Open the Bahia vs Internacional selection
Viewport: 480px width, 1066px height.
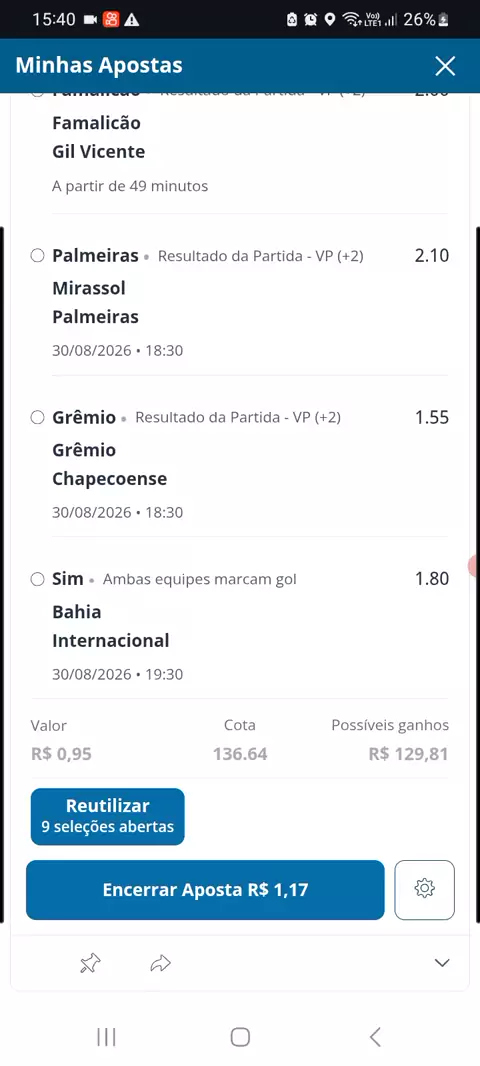tap(239, 626)
